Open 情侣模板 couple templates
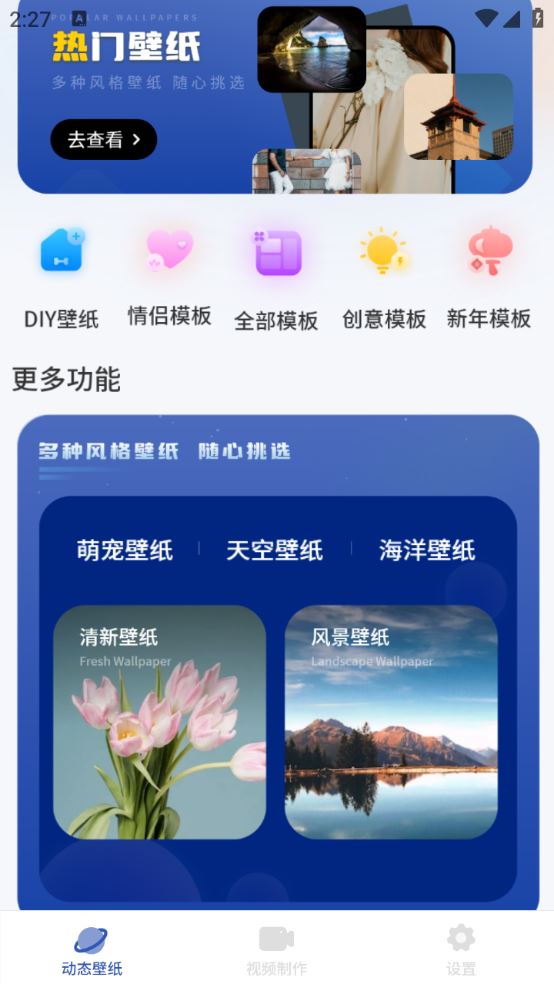554x984 pixels. tap(169, 276)
